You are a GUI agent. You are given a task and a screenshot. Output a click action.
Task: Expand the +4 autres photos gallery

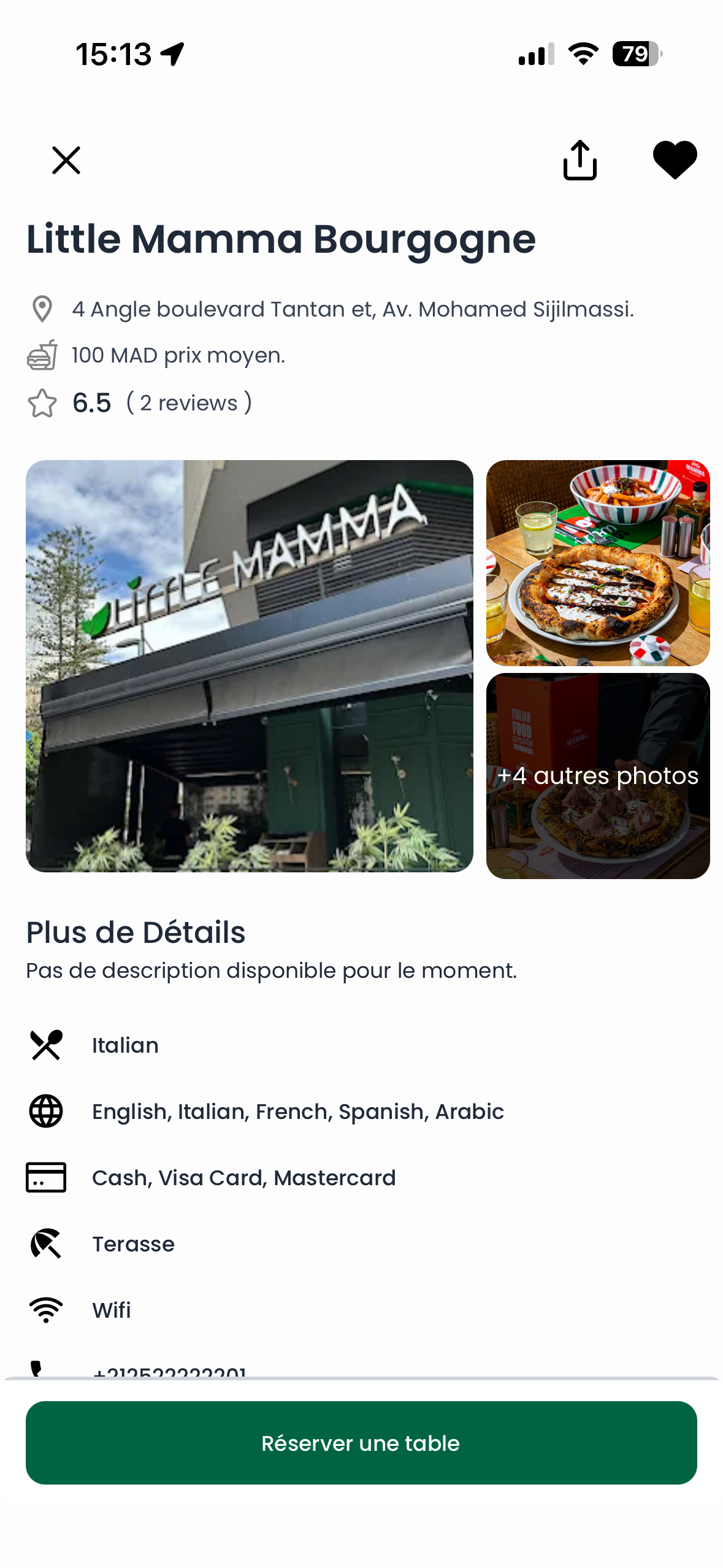point(598,775)
